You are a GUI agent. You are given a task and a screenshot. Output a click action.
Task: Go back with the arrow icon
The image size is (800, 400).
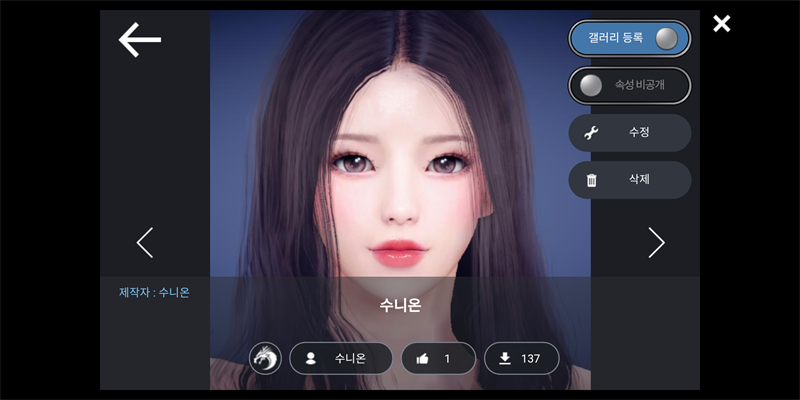click(140, 39)
